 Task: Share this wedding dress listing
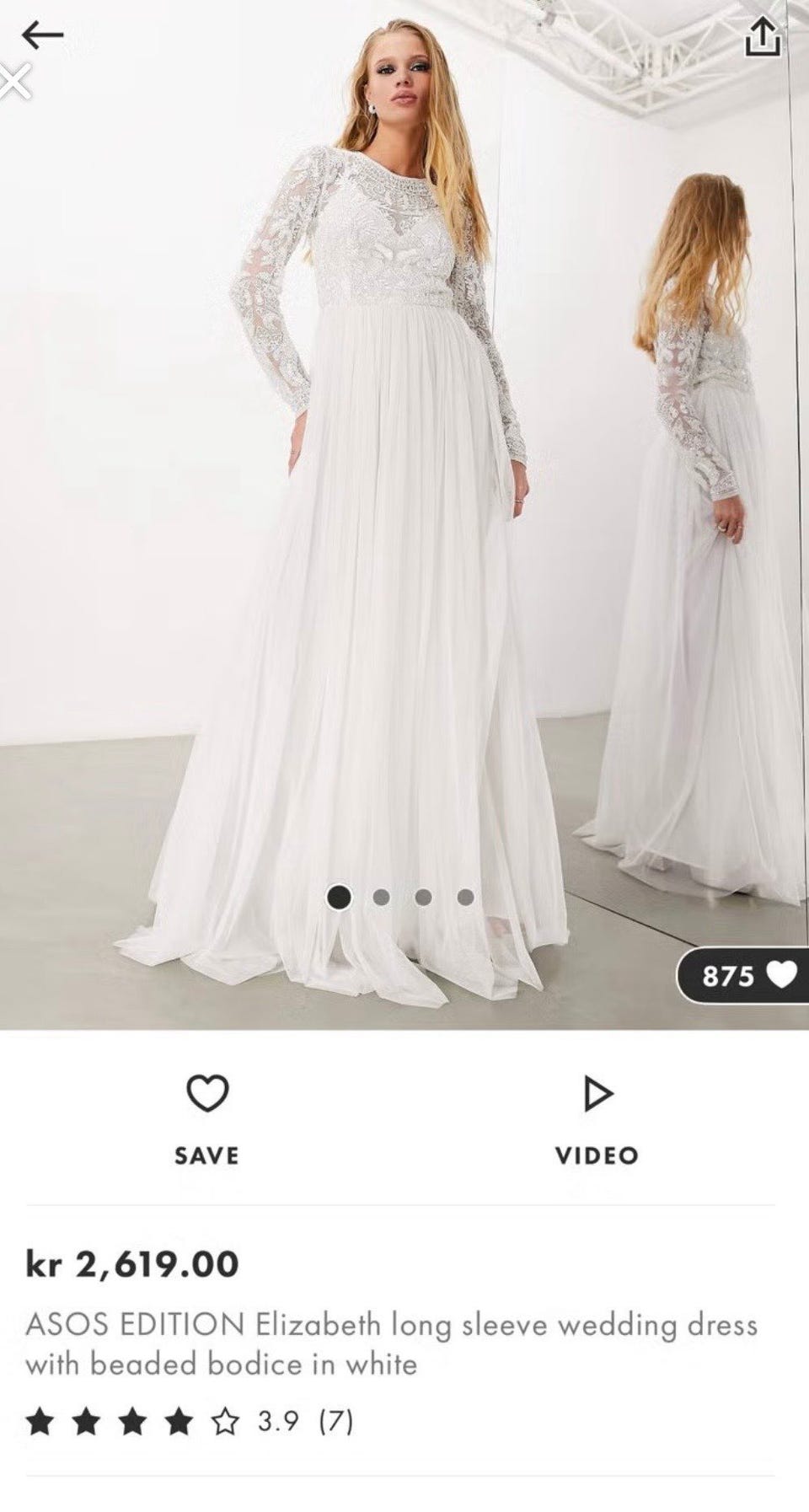762,37
